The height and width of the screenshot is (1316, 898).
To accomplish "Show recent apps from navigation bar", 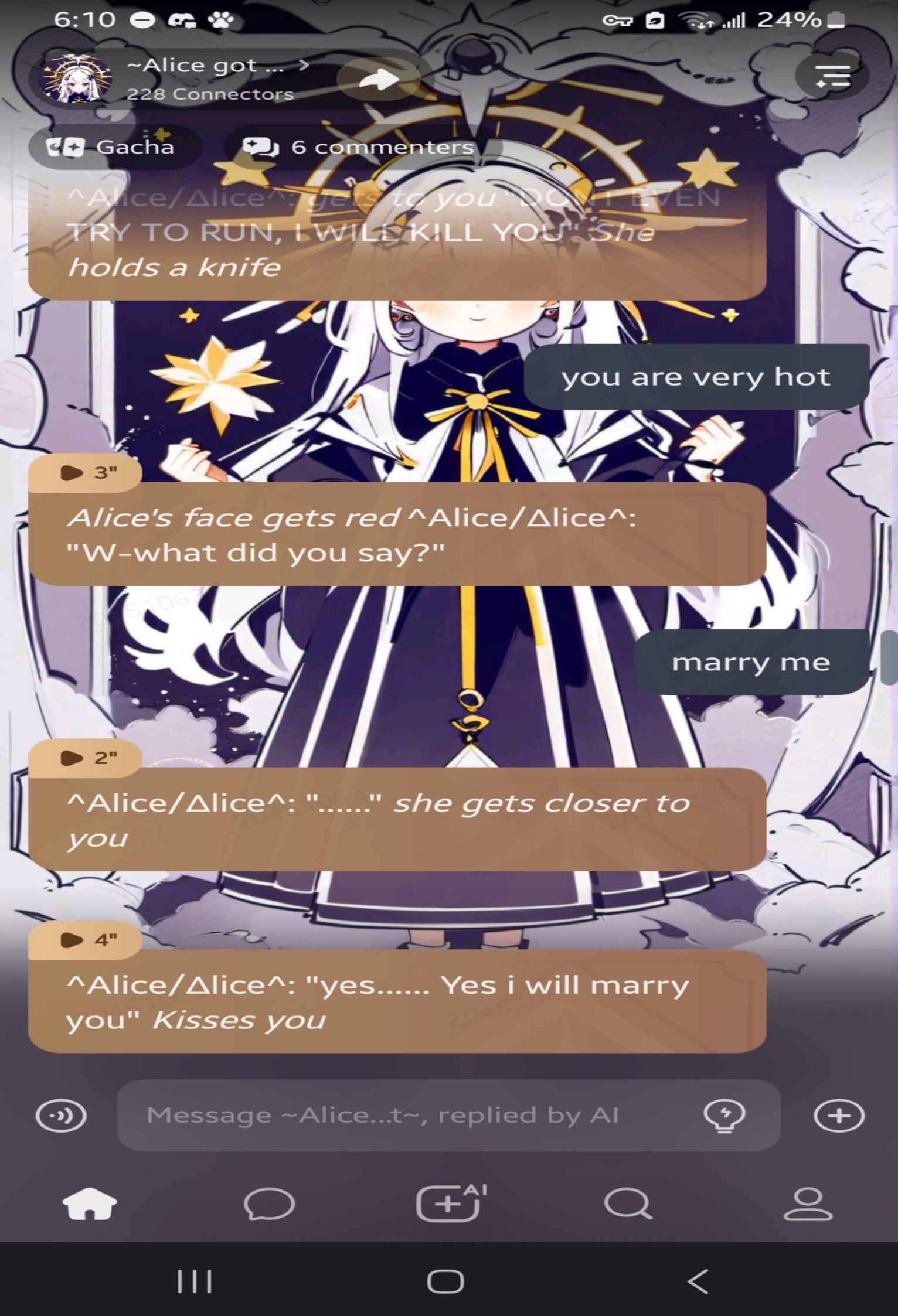I will 195,1281.
